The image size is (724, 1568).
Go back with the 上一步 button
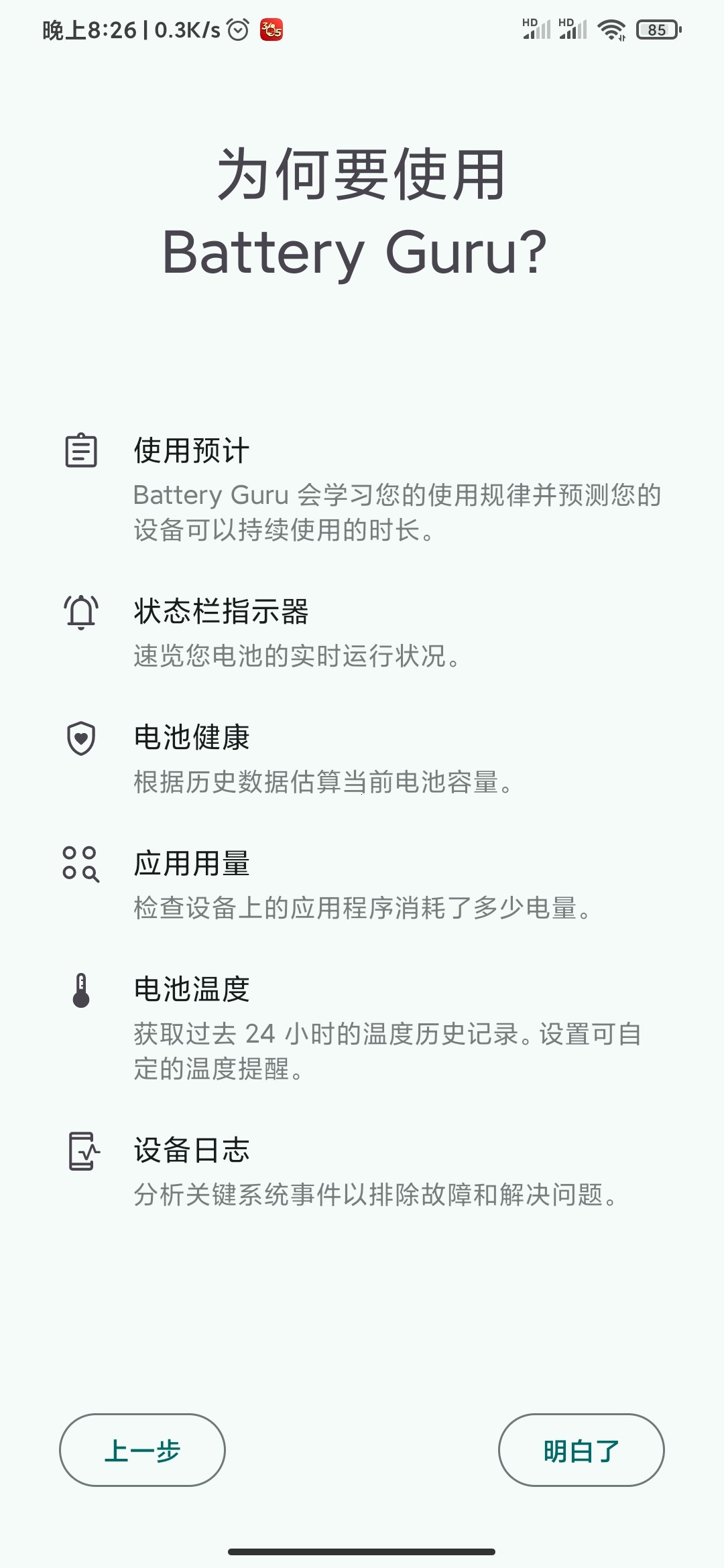coord(142,1450)
